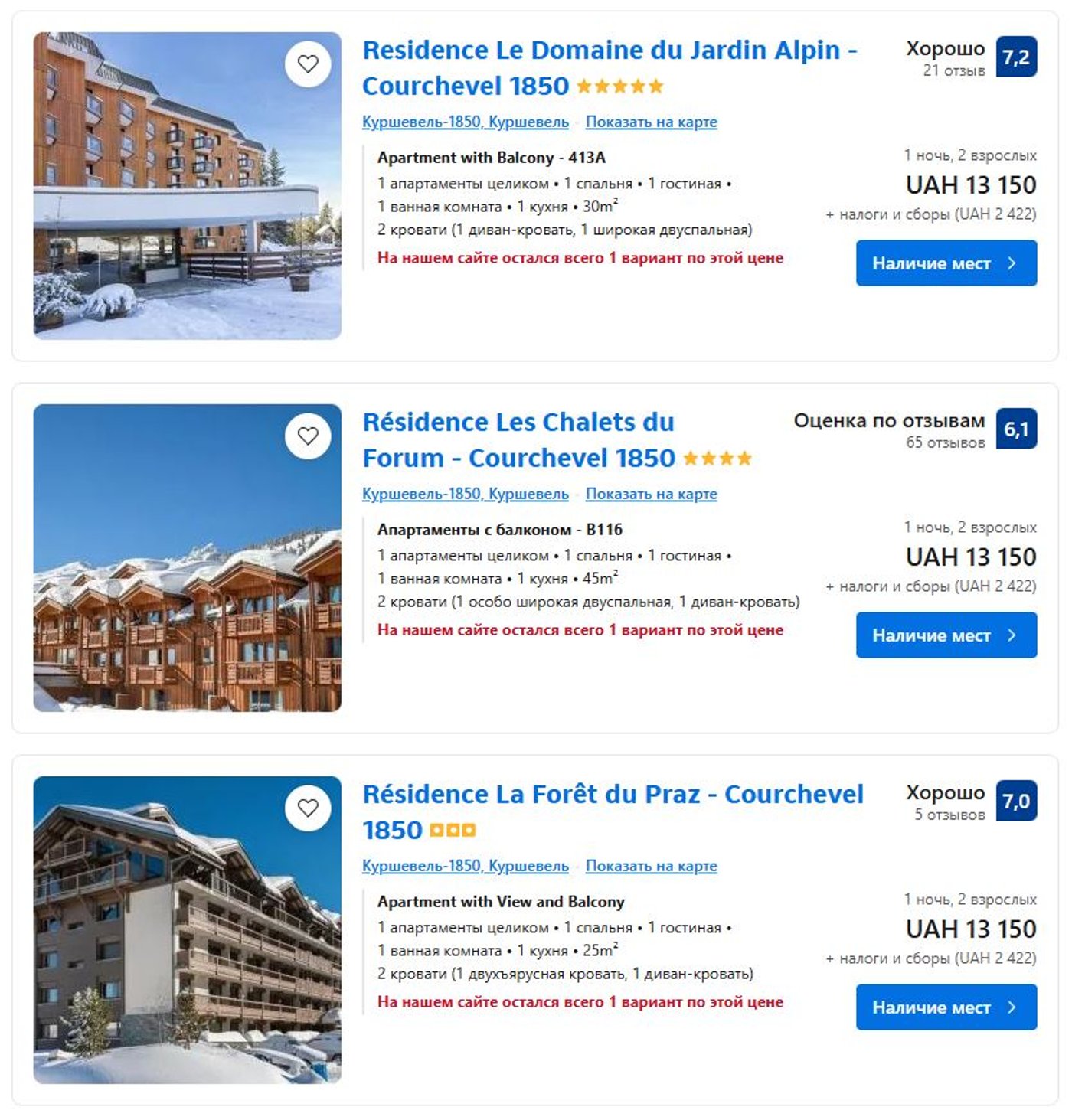Screen dimensions: 1072x1120
Task: Save Residence Le Domaine du Jardin Alpin to favorites
Action: pyautogui.click(x=308, y=64)
